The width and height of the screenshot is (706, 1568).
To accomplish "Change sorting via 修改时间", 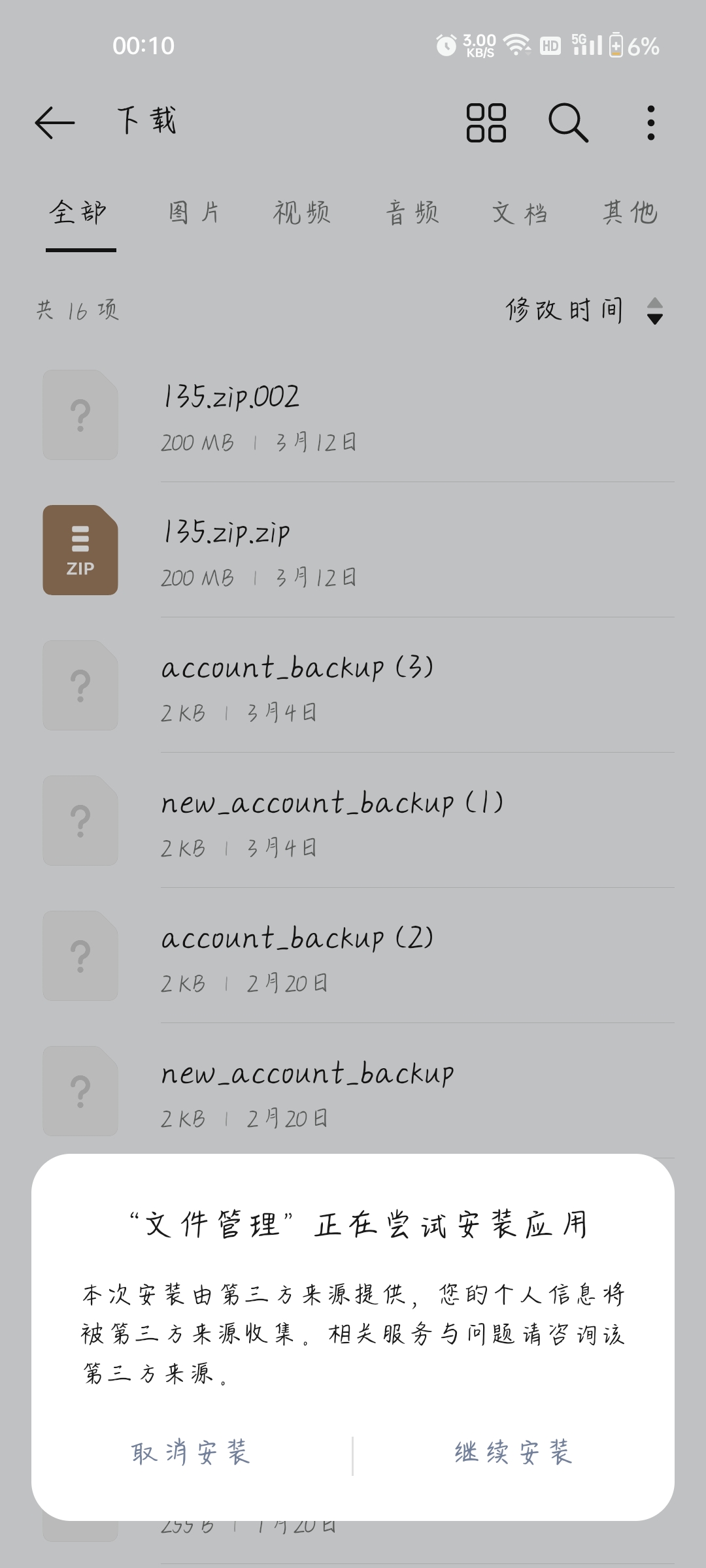I will [x=584, y=310].
